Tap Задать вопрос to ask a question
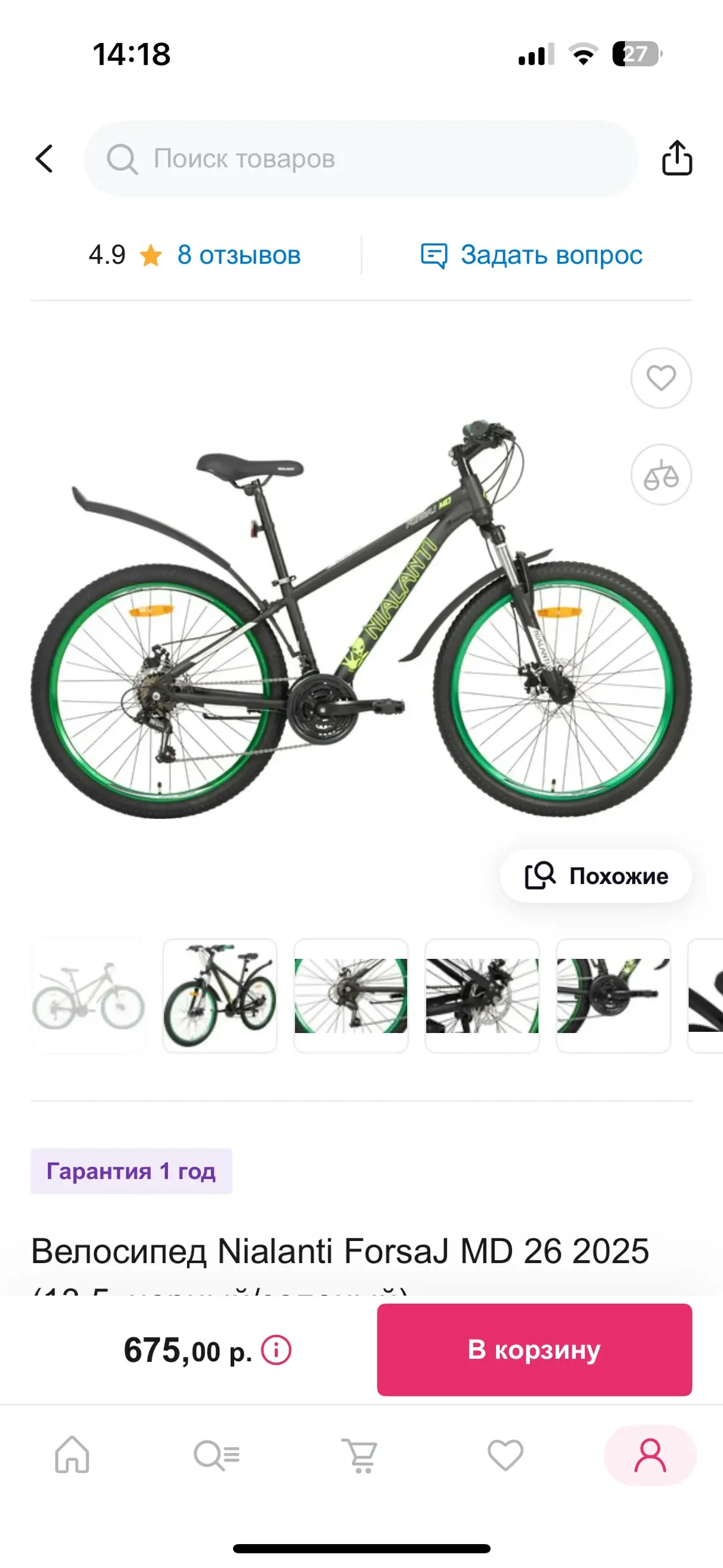Viewport: 723px width, 1568px height. coord(531,255)
